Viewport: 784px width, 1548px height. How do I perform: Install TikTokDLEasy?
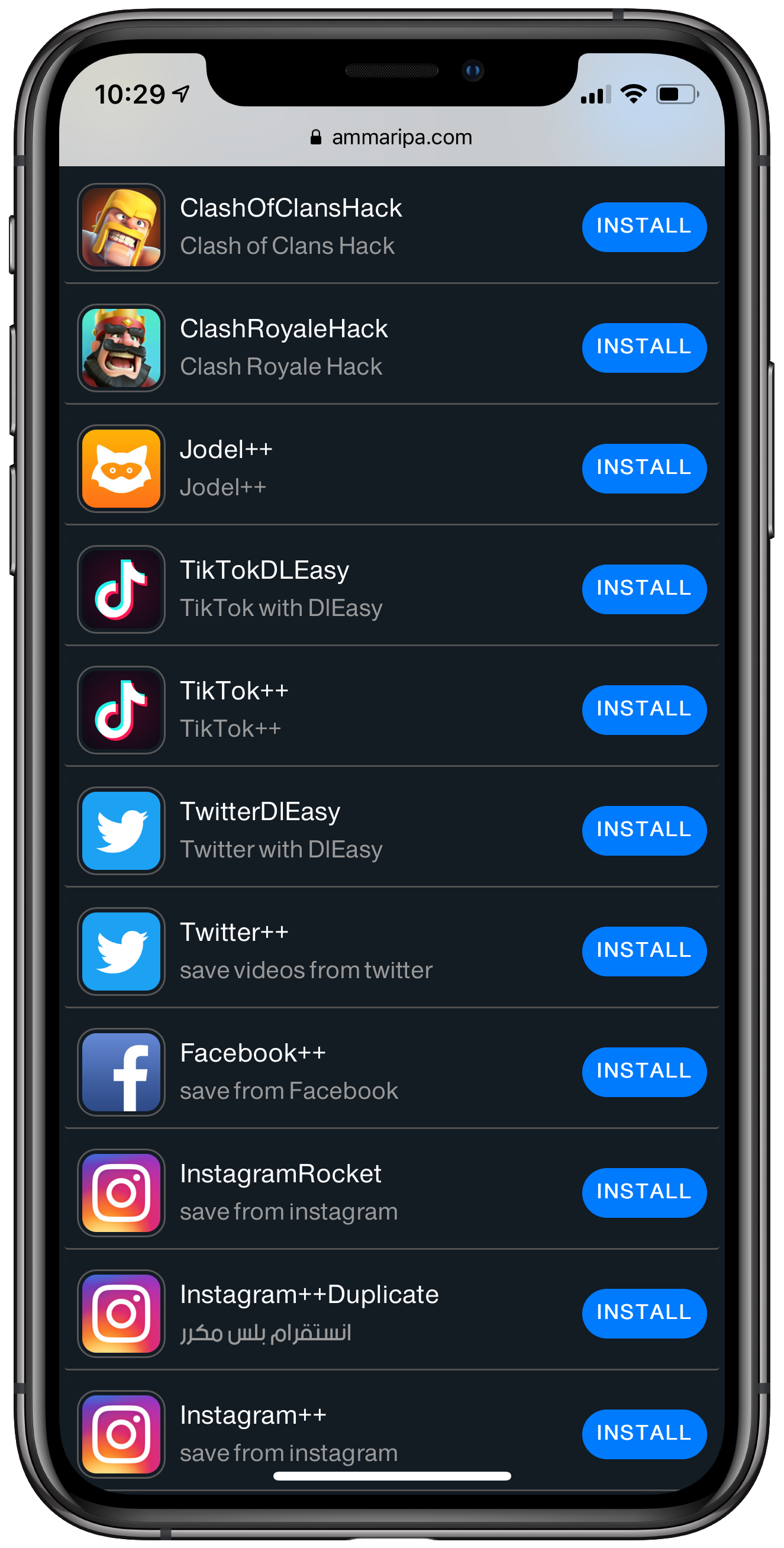pyautogui.click(x=643, y=589)
